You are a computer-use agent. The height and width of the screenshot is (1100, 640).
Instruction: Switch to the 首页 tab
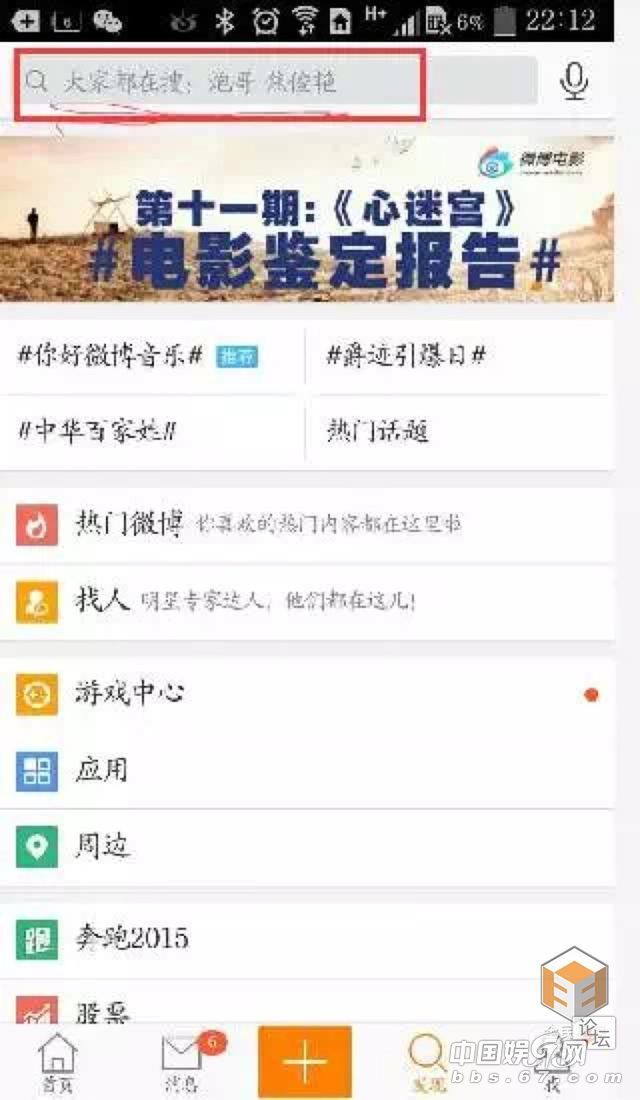click(57, 1062)
